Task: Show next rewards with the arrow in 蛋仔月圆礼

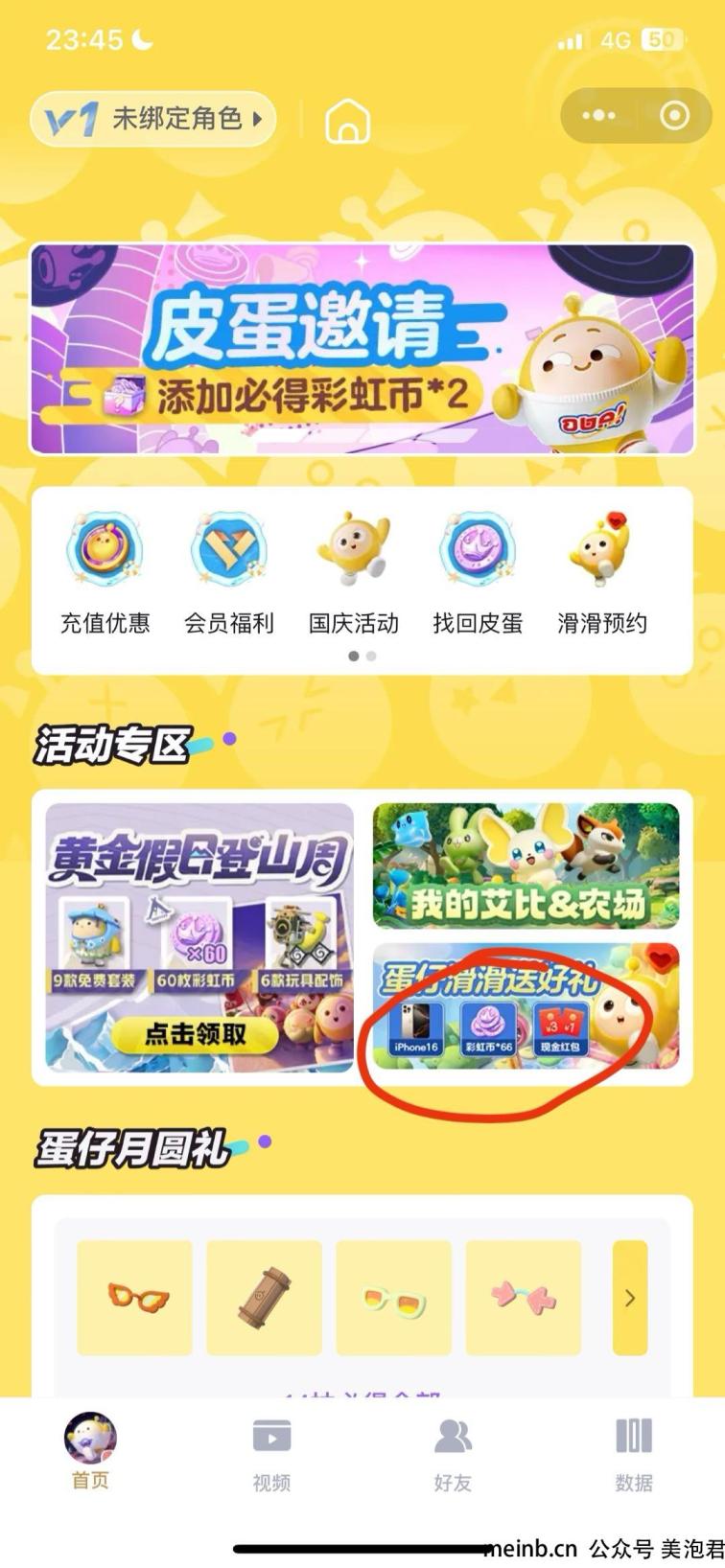Action: pos(630,1298)
